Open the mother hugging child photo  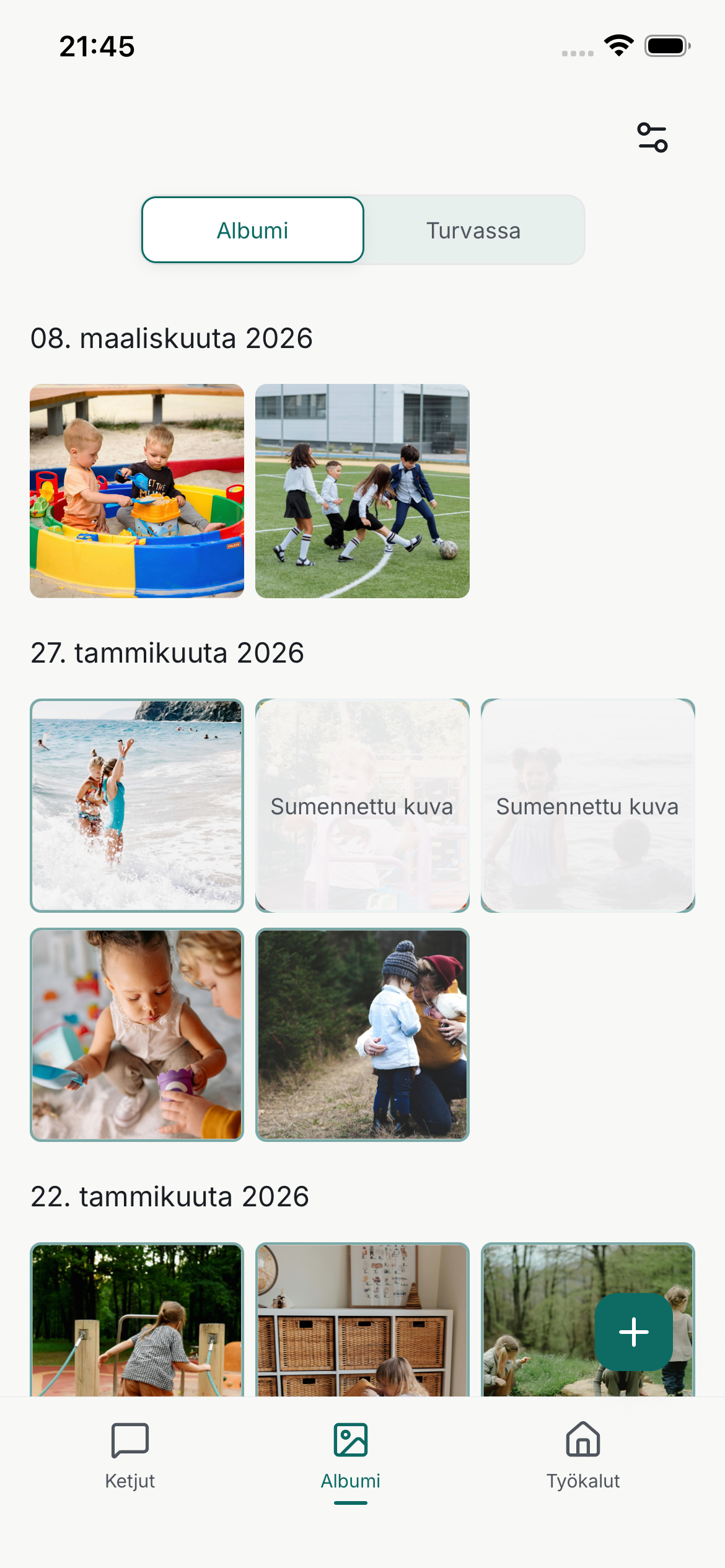coord(362,1034)
